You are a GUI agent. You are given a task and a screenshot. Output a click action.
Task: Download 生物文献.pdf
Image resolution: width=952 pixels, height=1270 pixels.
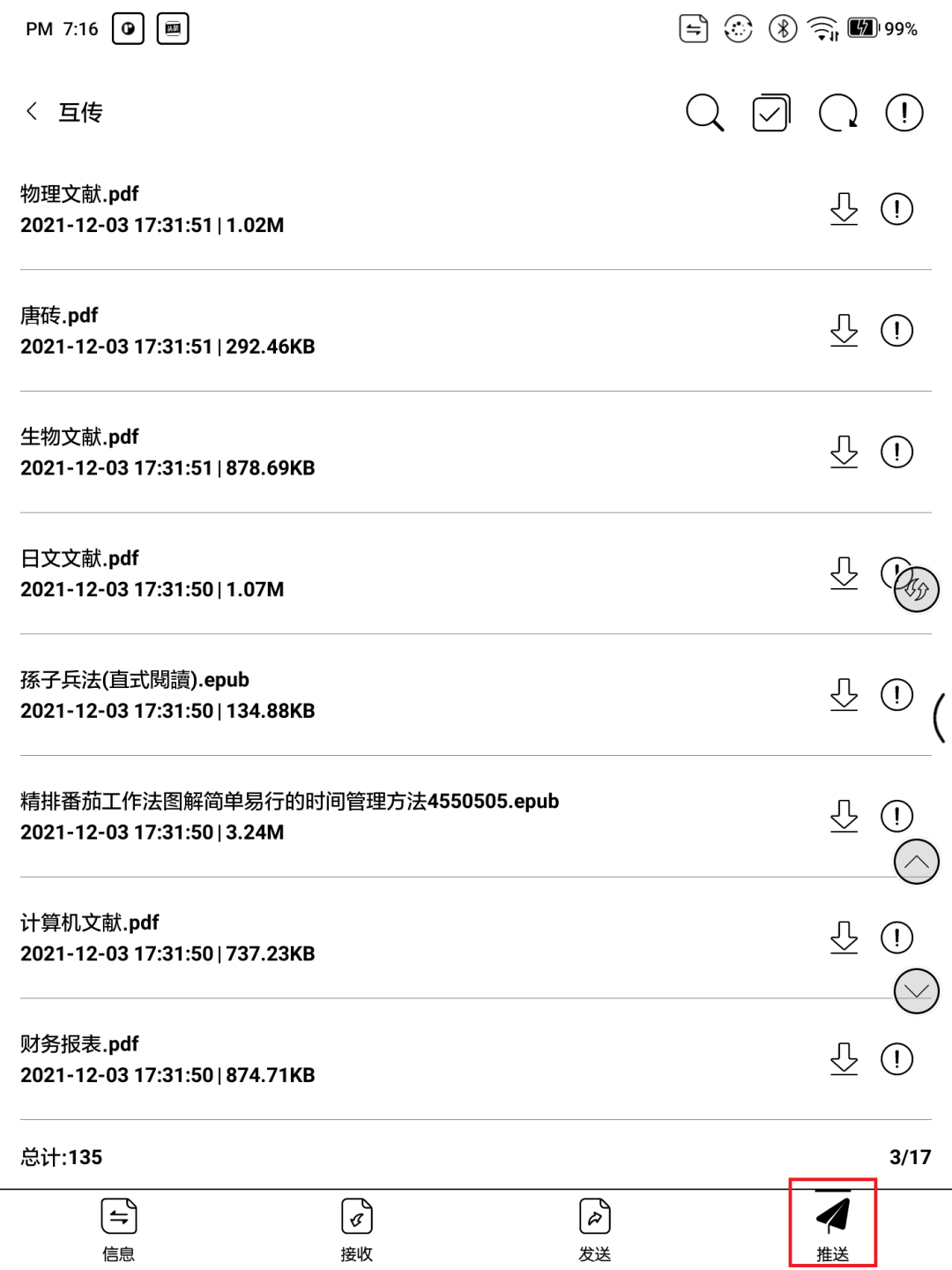[x=844, y=452]
